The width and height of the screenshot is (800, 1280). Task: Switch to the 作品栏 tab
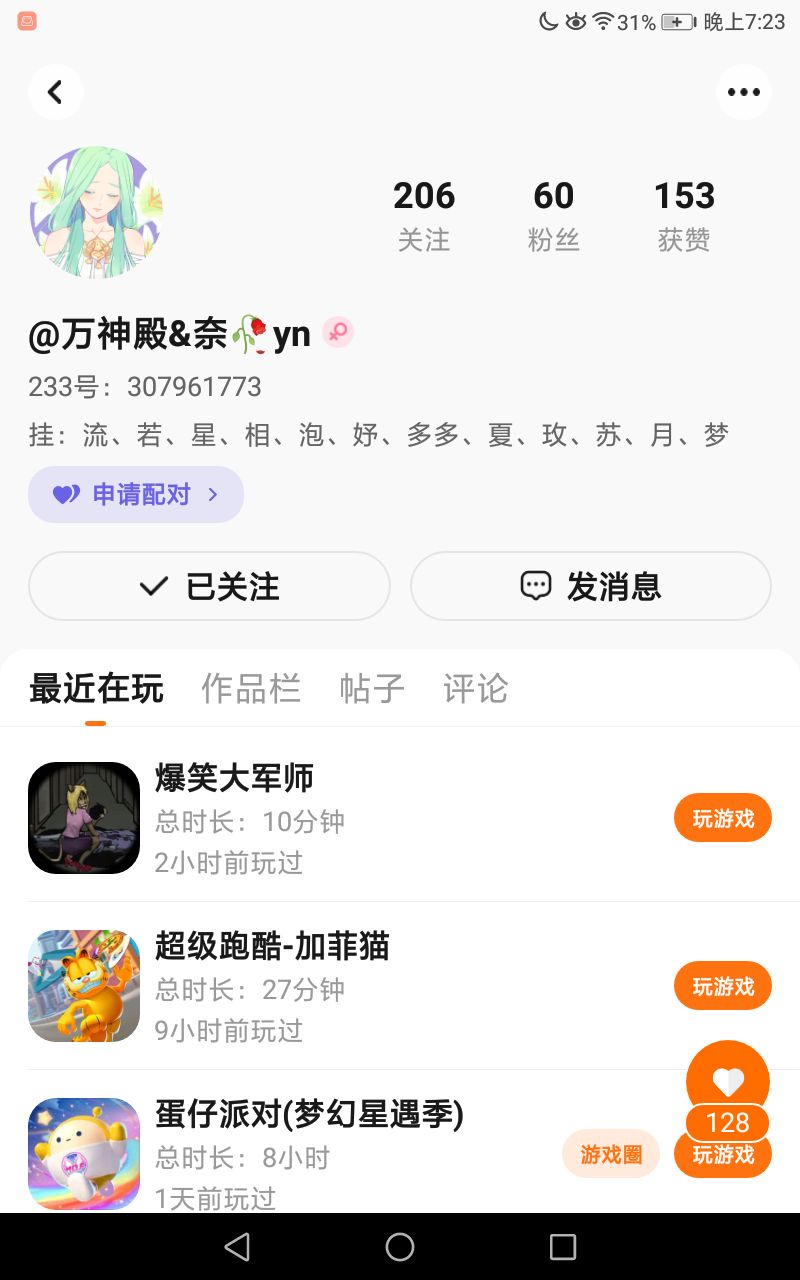point(251,688)
